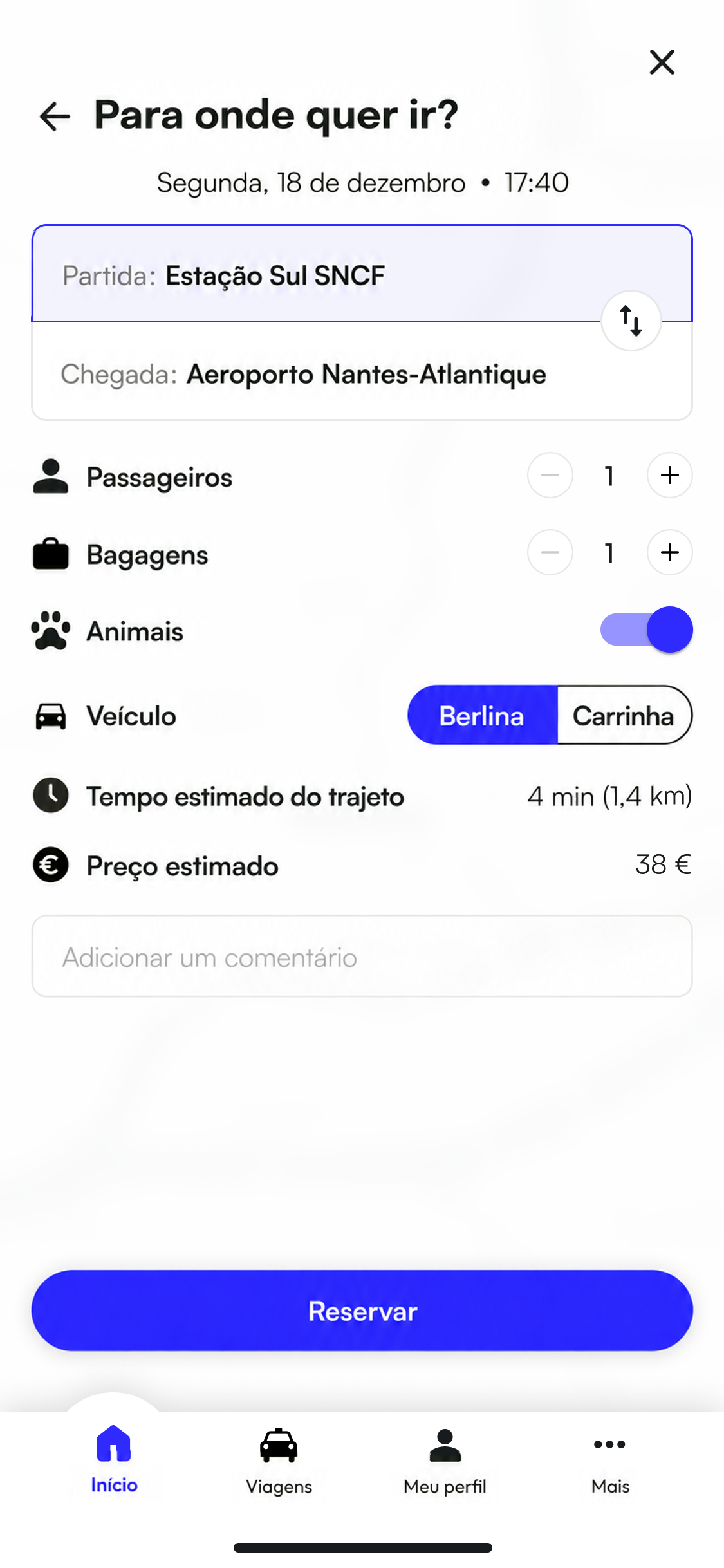Image resolution: width=724 pixels, height=1568 pixels.
Task: Open the Viagens tab
Action: coord(279,1460)
